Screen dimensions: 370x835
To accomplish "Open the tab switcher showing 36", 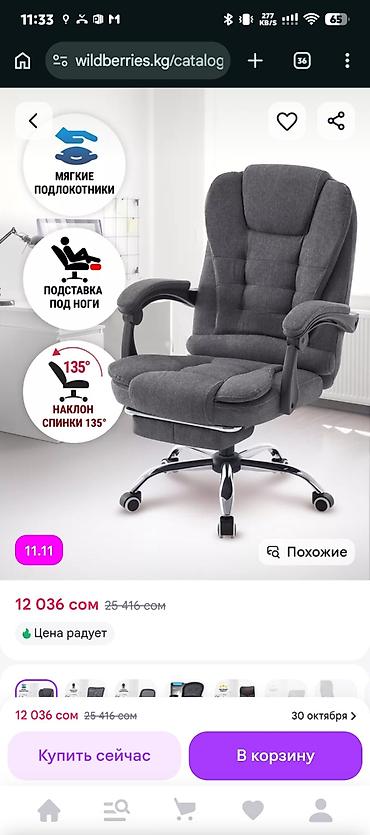I will coord(302,61).
